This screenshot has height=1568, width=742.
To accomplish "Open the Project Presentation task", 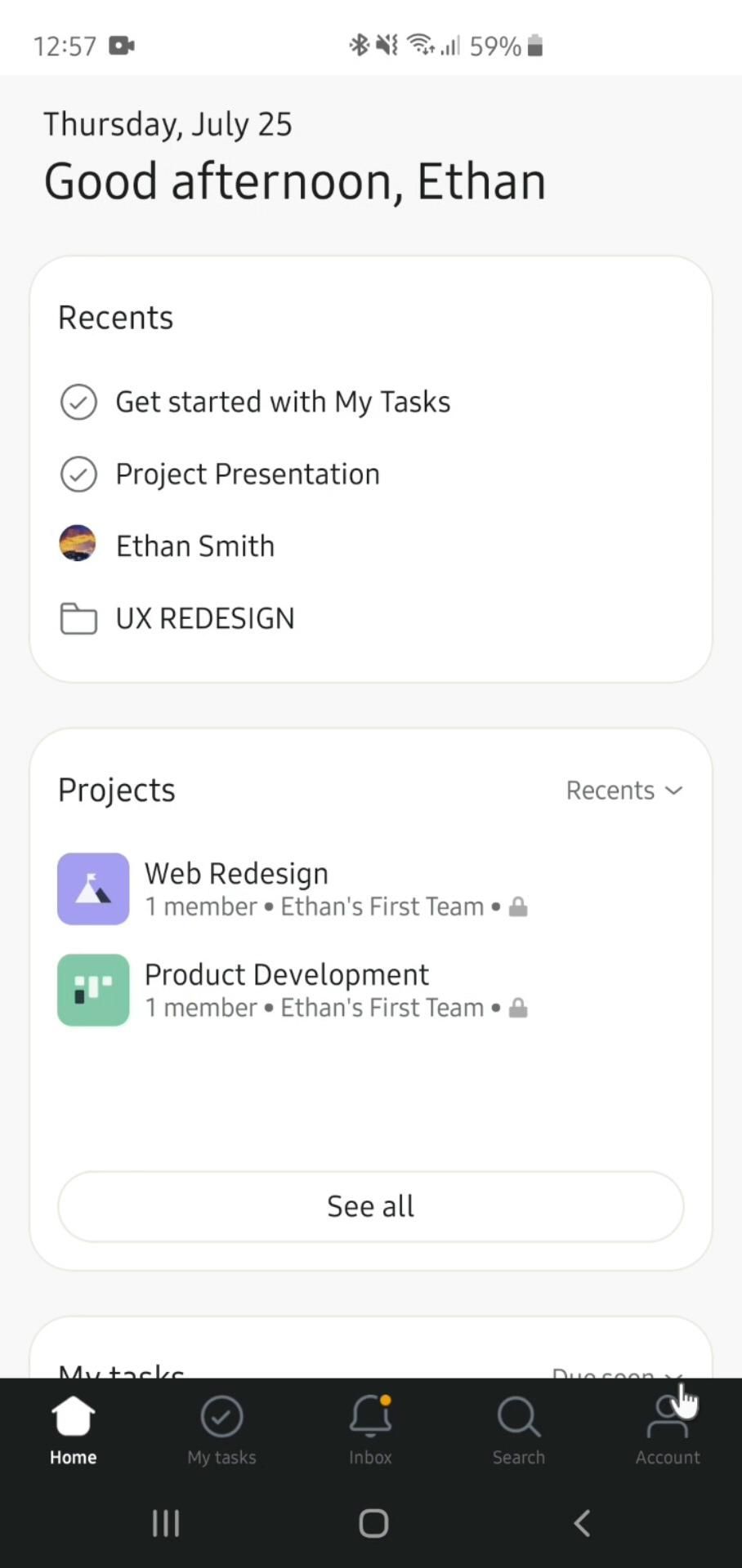I will (x=247, y=474).
